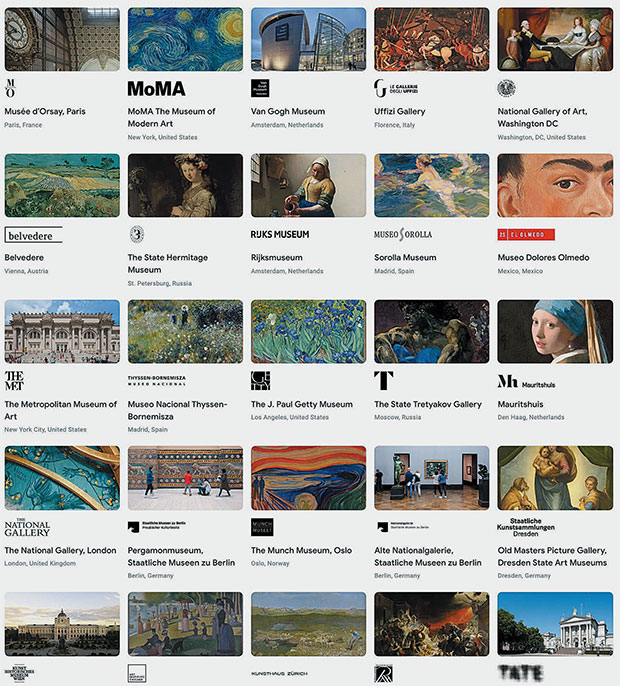This screenshot has width=620, height=686.
Task: Open MoMA The Museum of Modern Art
Action: [x=185, y=40]
